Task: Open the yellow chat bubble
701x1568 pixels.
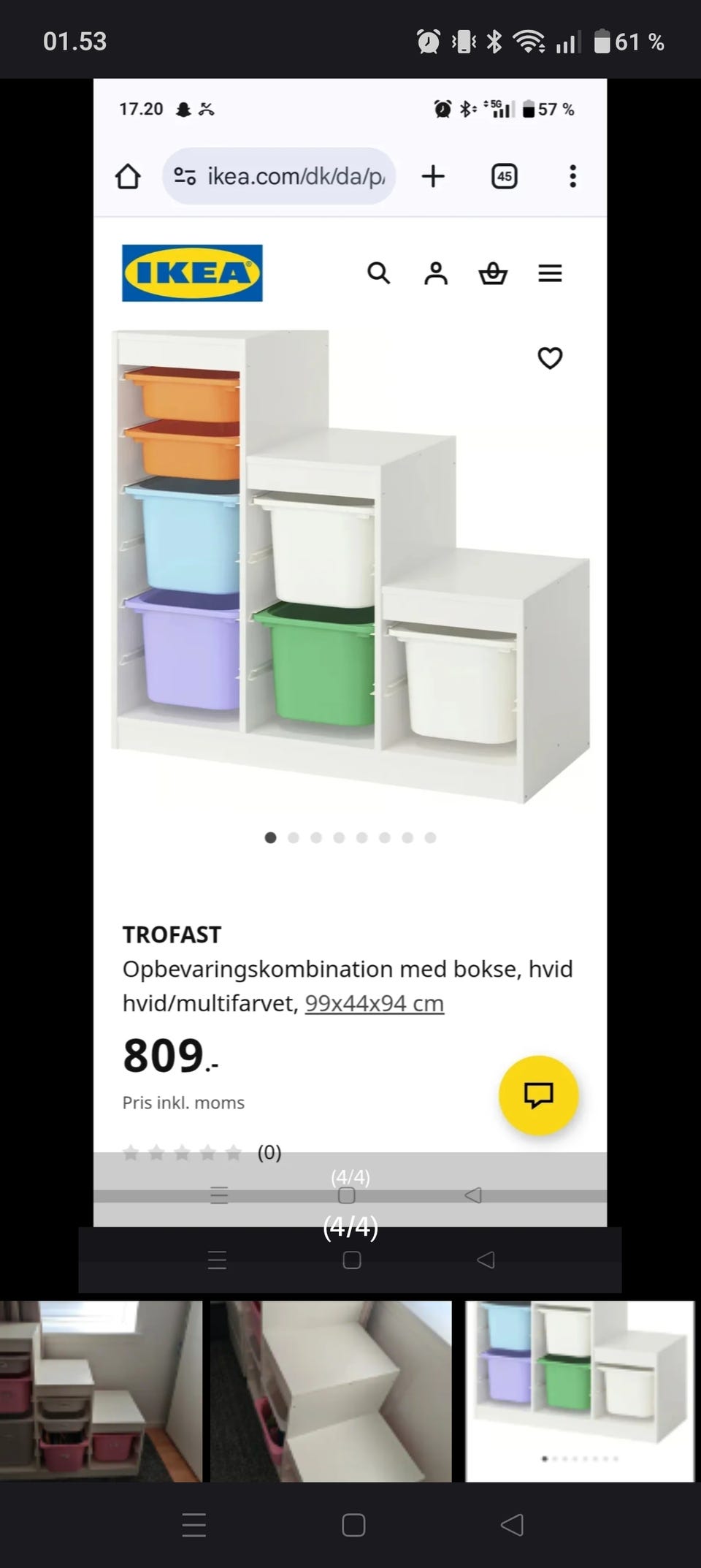Action: [x=538, y=1094]
